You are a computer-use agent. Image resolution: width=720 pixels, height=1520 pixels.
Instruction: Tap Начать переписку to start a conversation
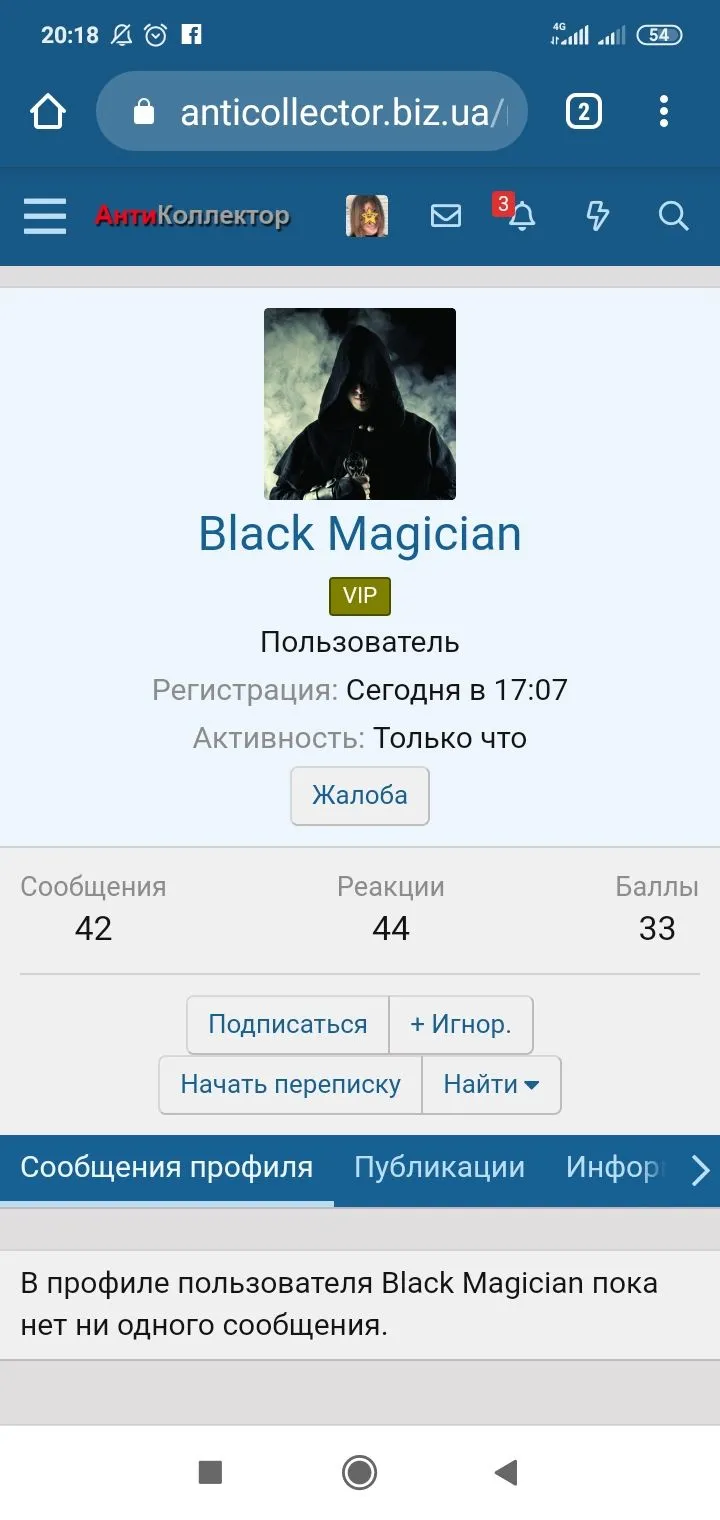[290, 1085]
